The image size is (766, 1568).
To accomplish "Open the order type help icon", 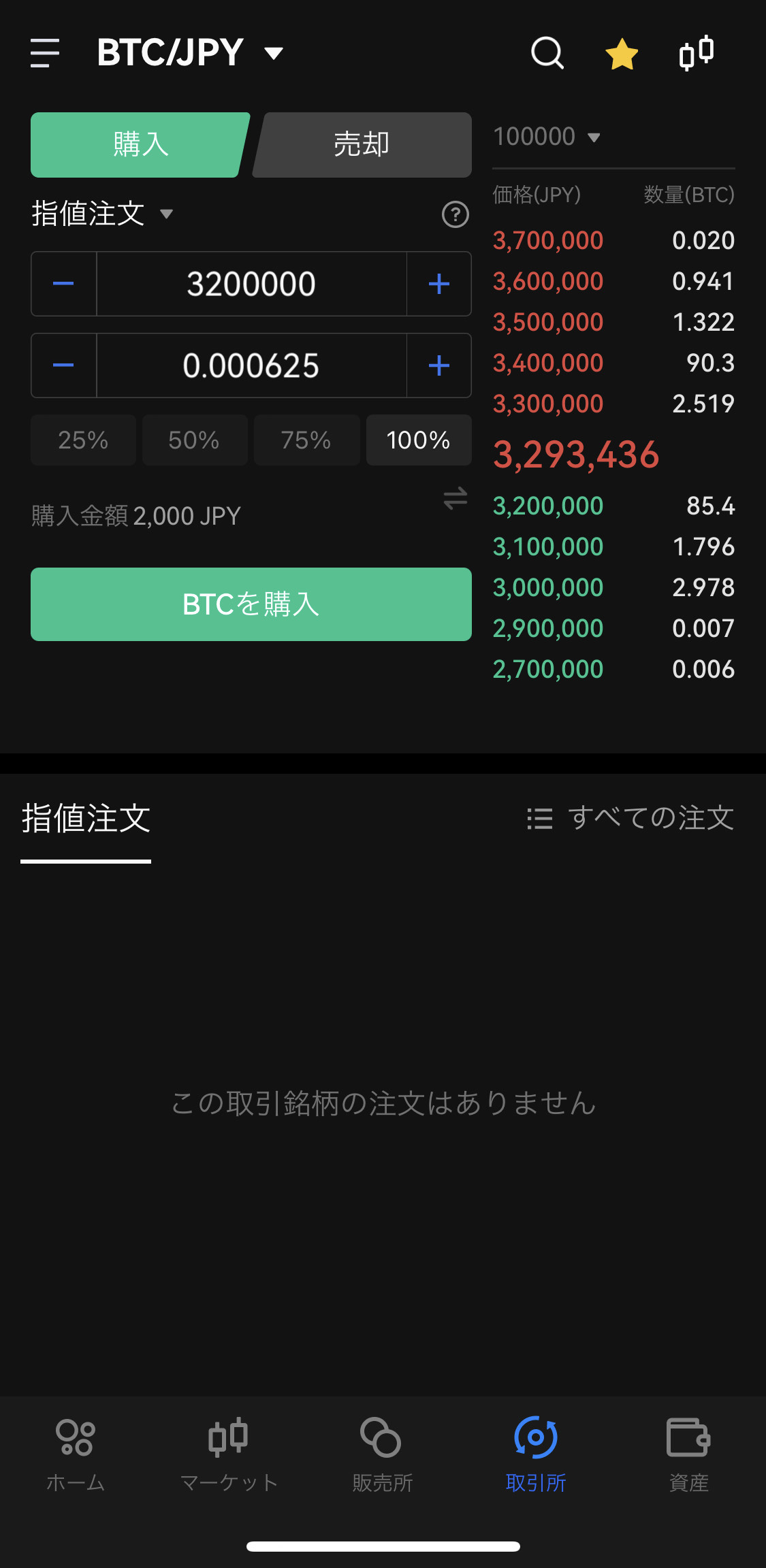I will point(455,215).
